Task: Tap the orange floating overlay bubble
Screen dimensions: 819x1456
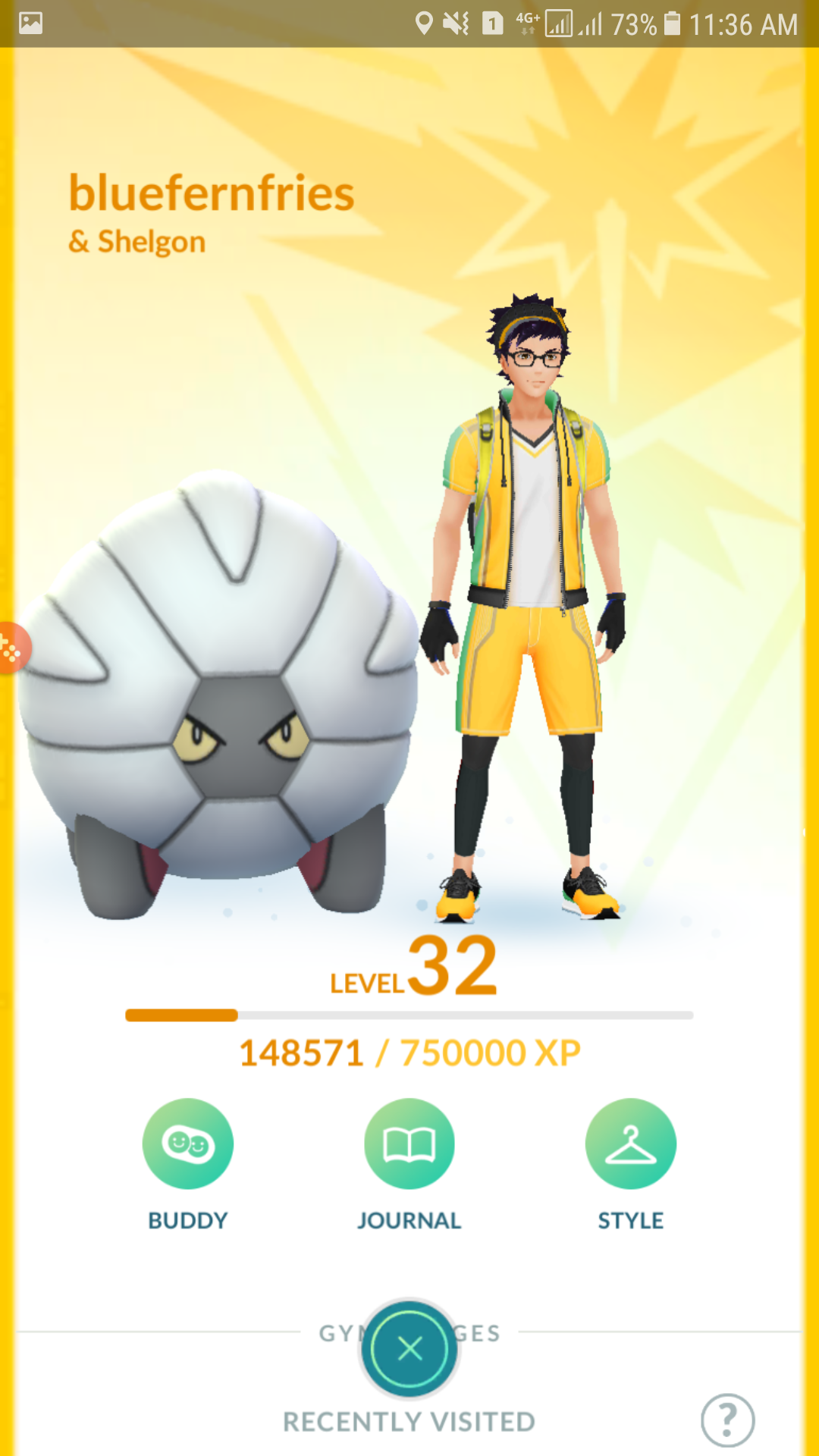Action: 12,648
